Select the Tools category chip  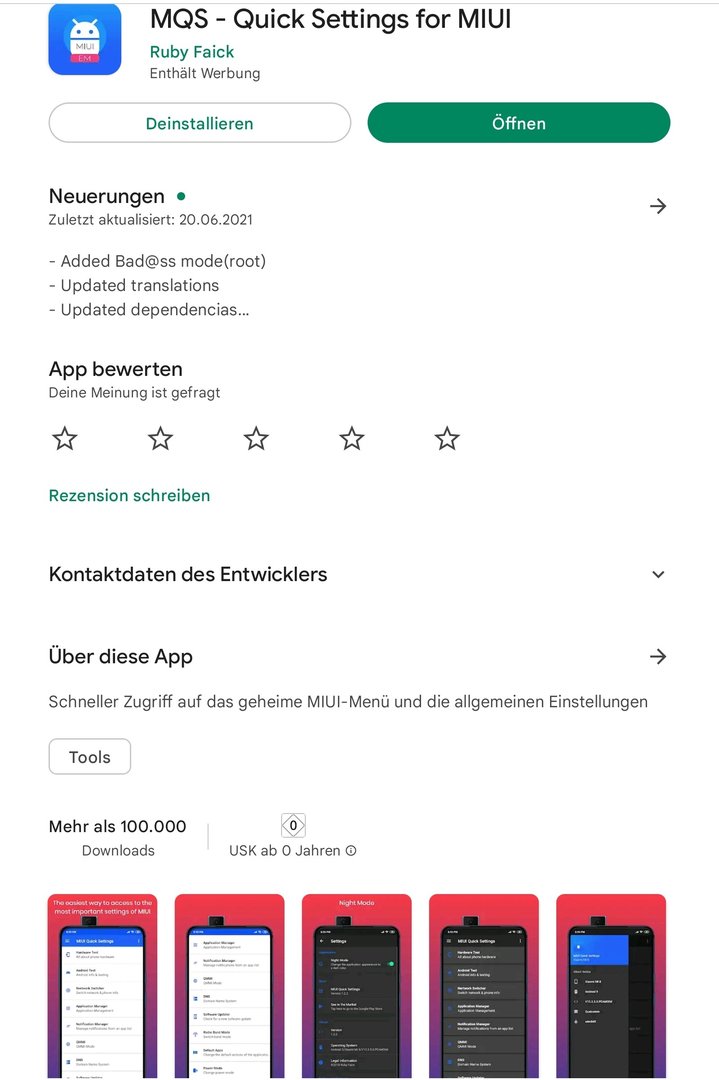pyautogui.click(x=90, y=757)
